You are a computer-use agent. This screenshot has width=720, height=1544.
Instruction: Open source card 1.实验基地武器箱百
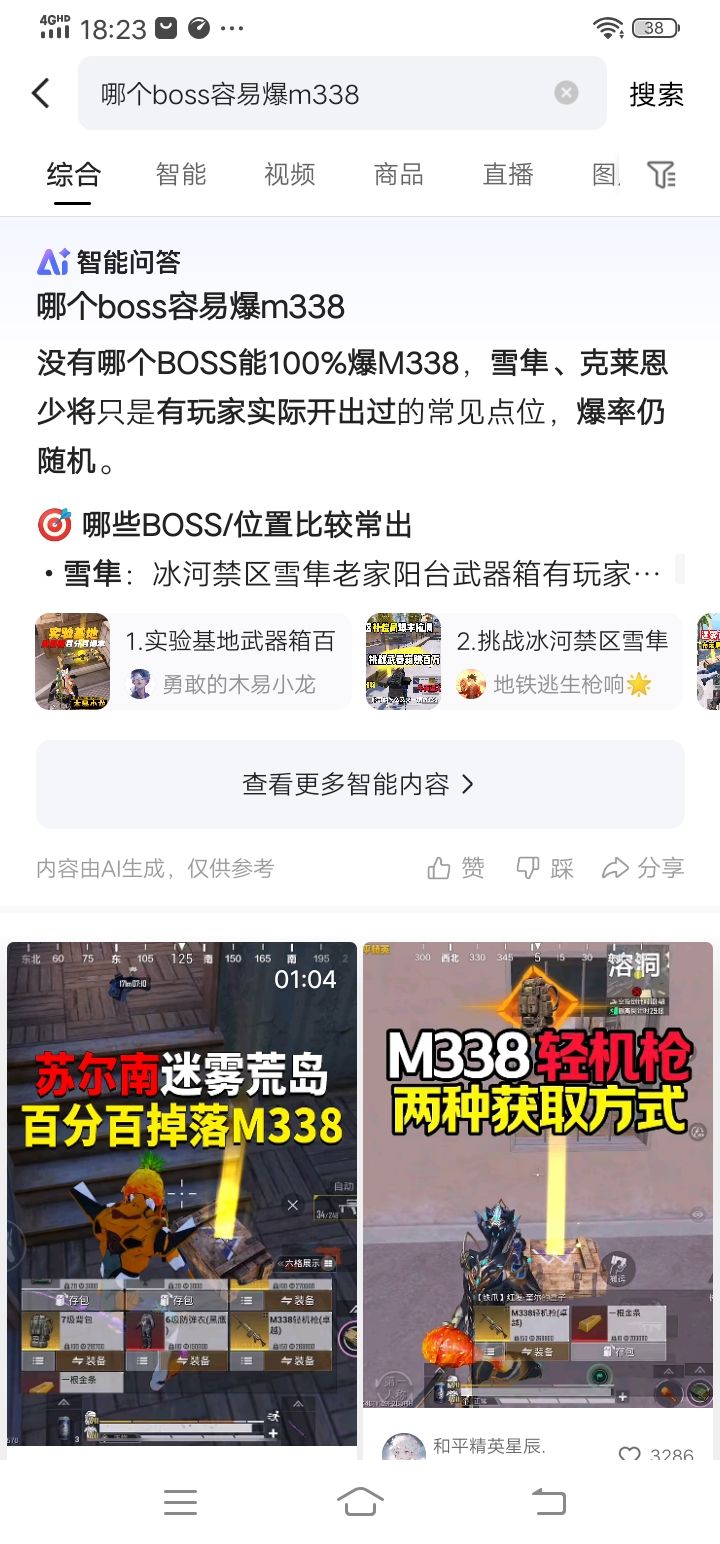(193, 661)
